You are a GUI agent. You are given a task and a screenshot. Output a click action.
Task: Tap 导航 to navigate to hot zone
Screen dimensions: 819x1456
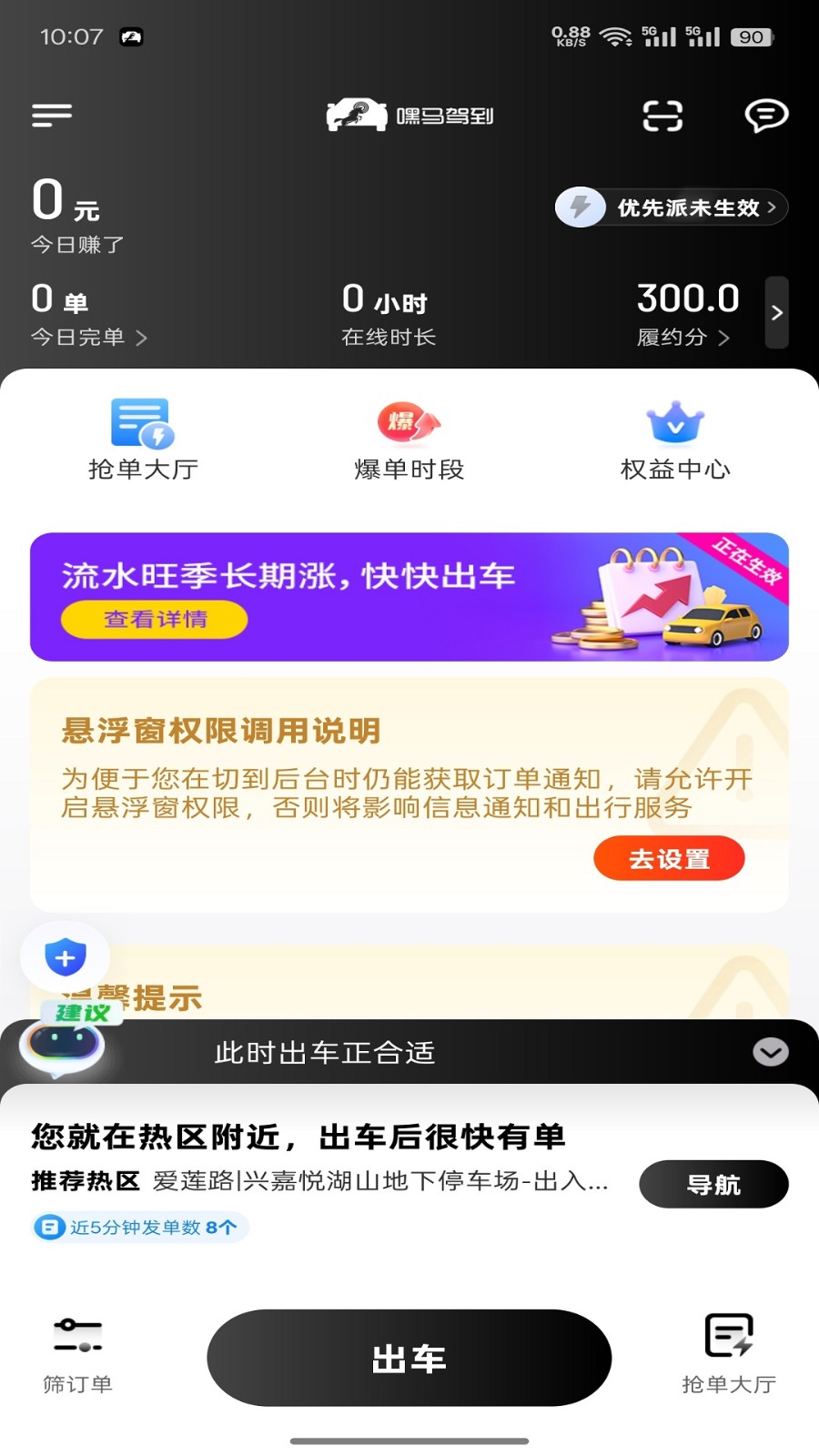point(713,1184)
